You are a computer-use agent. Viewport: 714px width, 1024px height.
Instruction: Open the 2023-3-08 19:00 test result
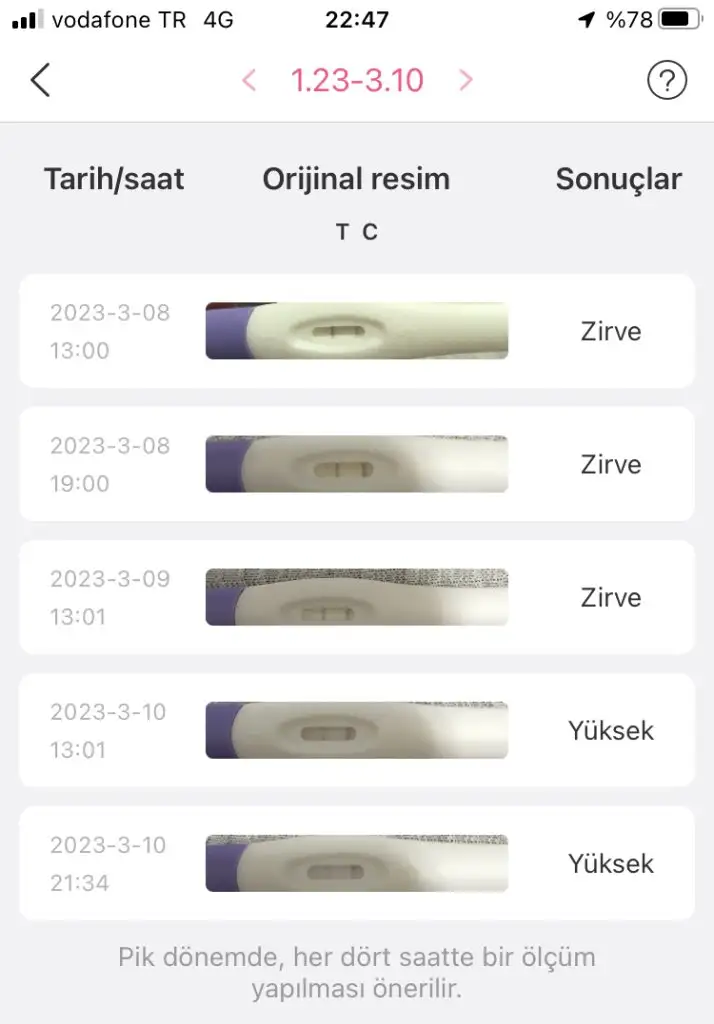(x=356, y=464)
